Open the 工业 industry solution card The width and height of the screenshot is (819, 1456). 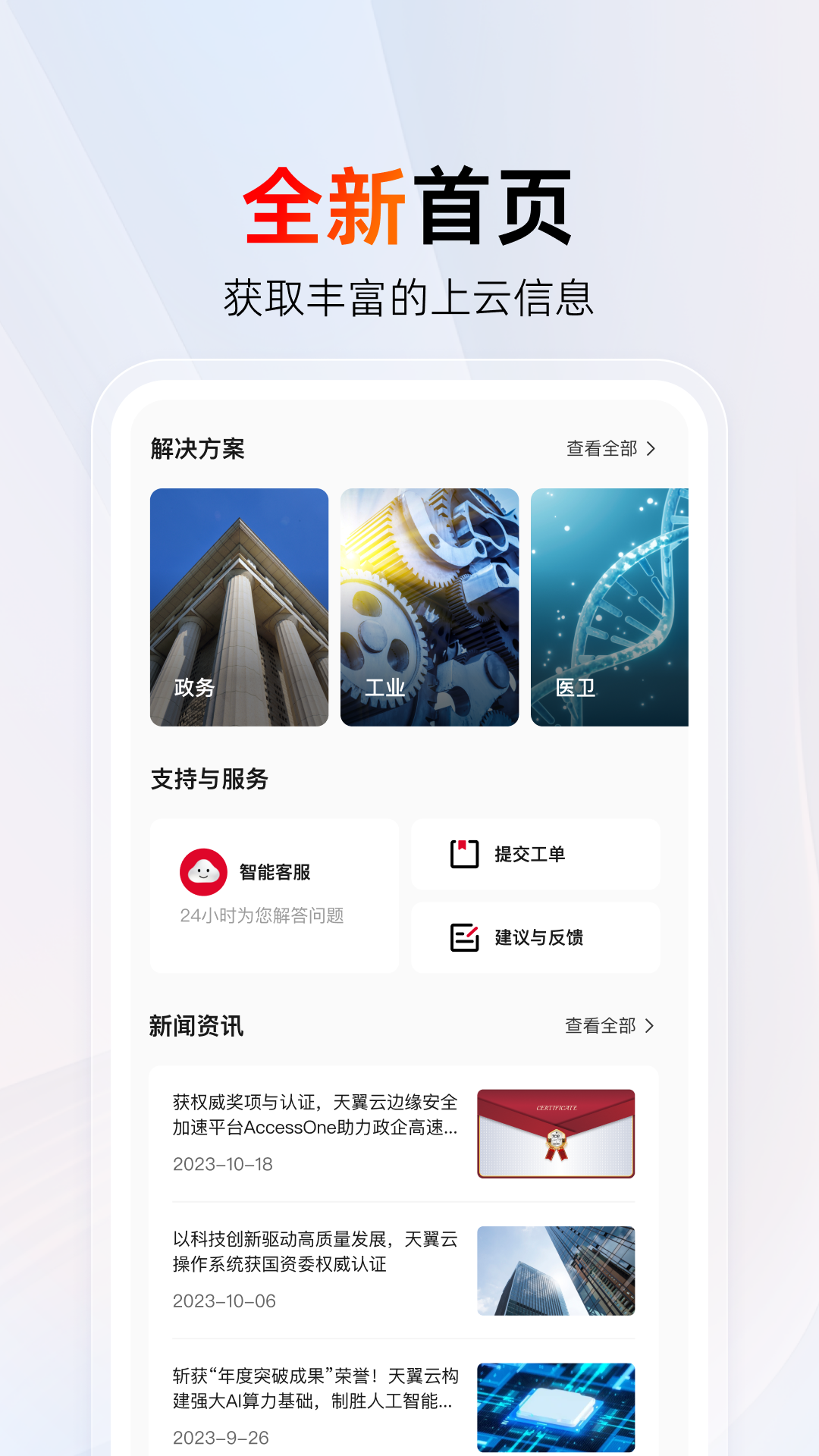coord(428,607)
